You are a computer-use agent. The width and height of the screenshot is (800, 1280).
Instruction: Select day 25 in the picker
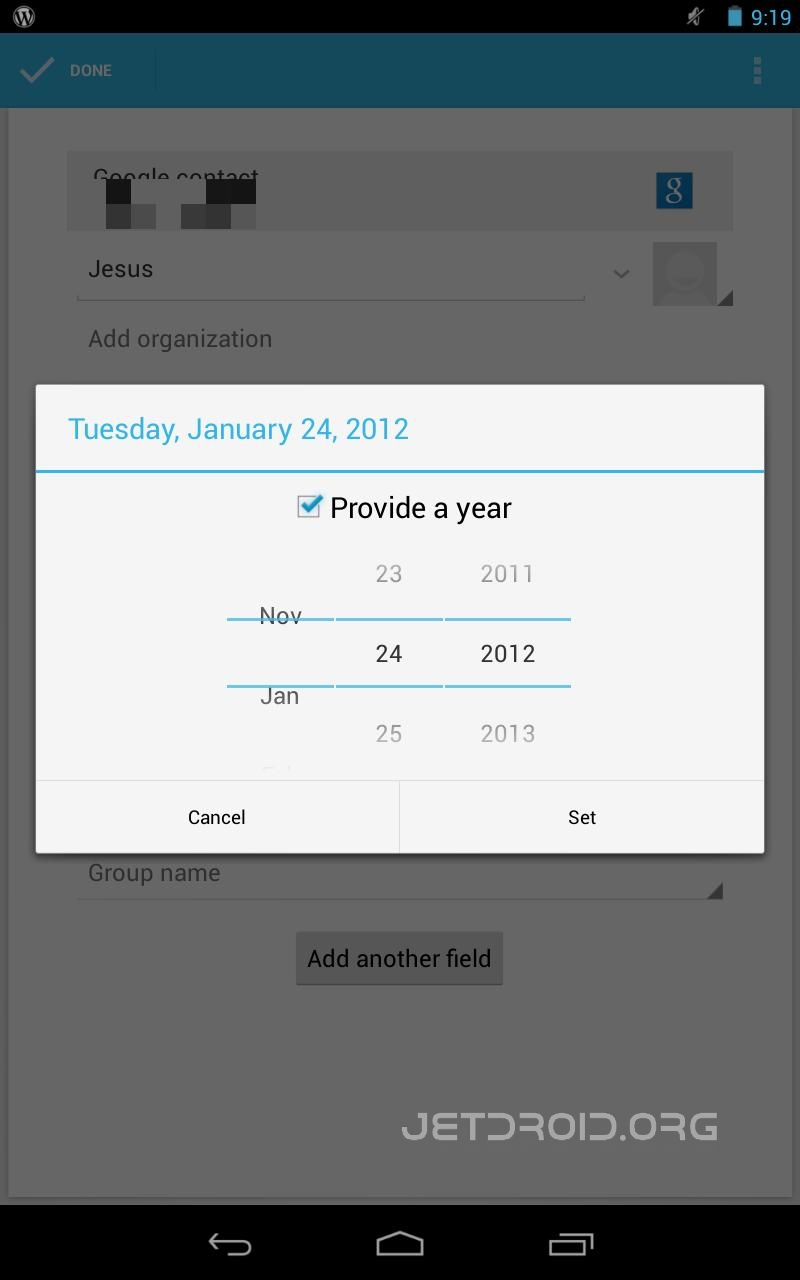[x=389, y=734]
